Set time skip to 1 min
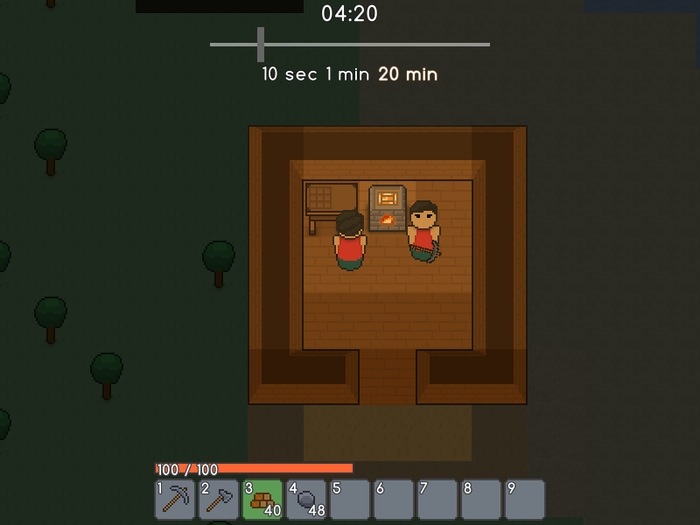The width and height of the screenshot is (700, 525). (347, 75)
